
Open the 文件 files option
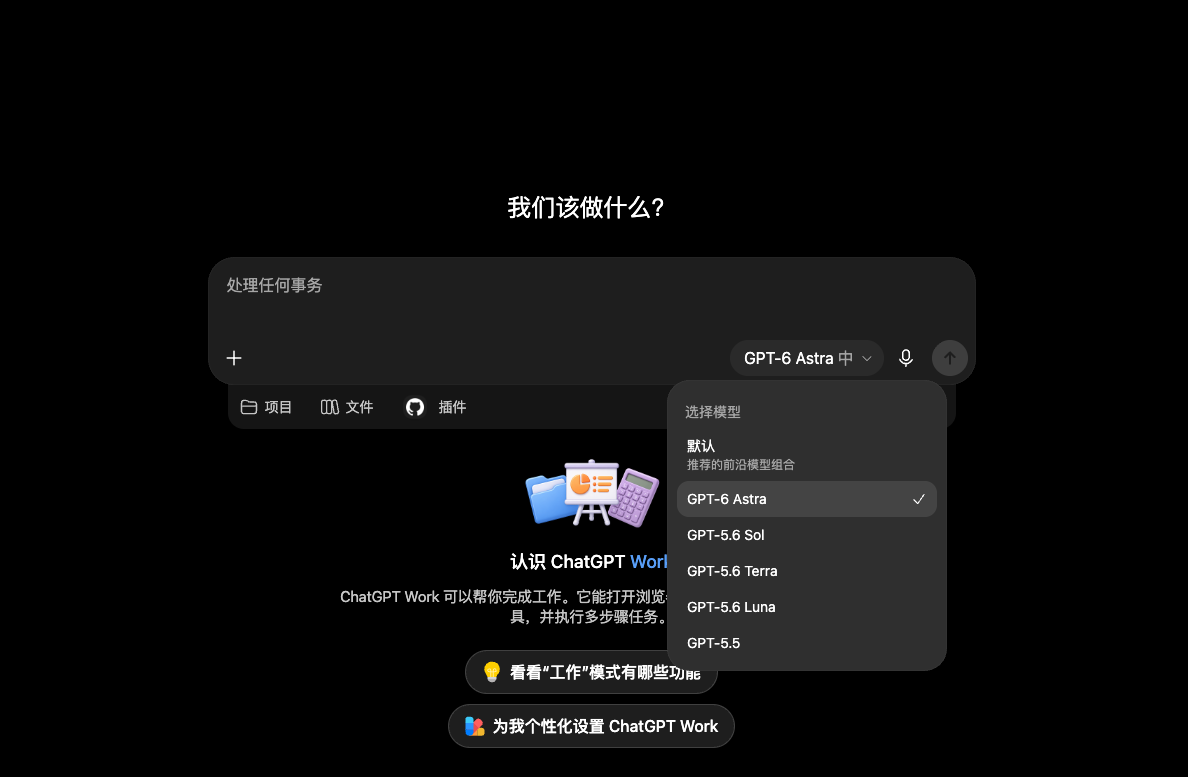tap(347, 407)
